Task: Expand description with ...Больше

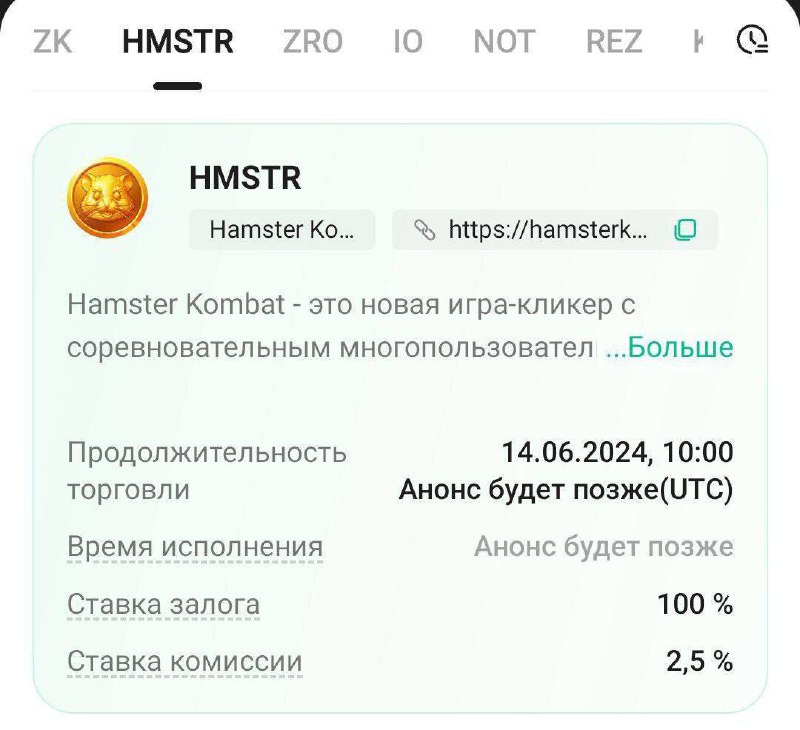Action: (x=669, y=347)
